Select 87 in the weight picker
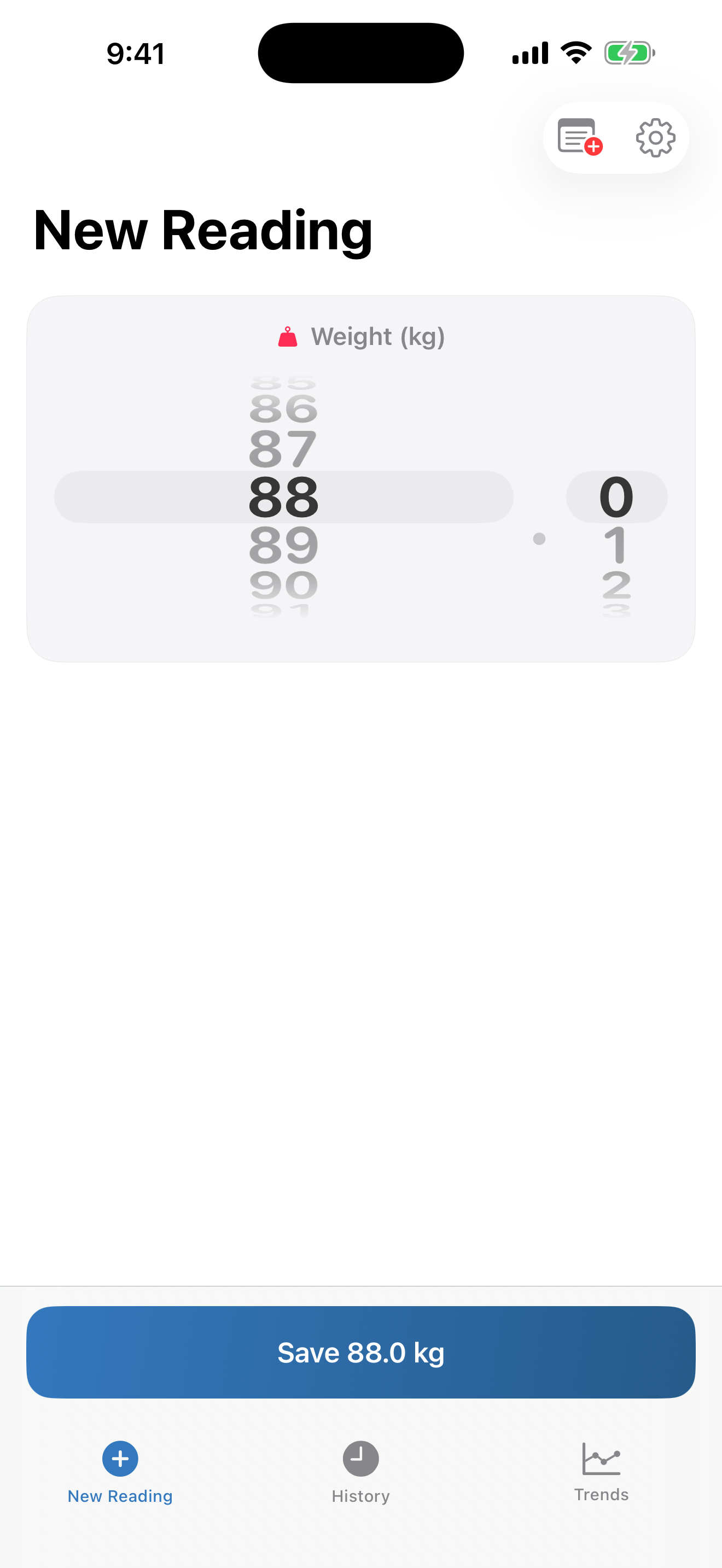 point(284,449)
